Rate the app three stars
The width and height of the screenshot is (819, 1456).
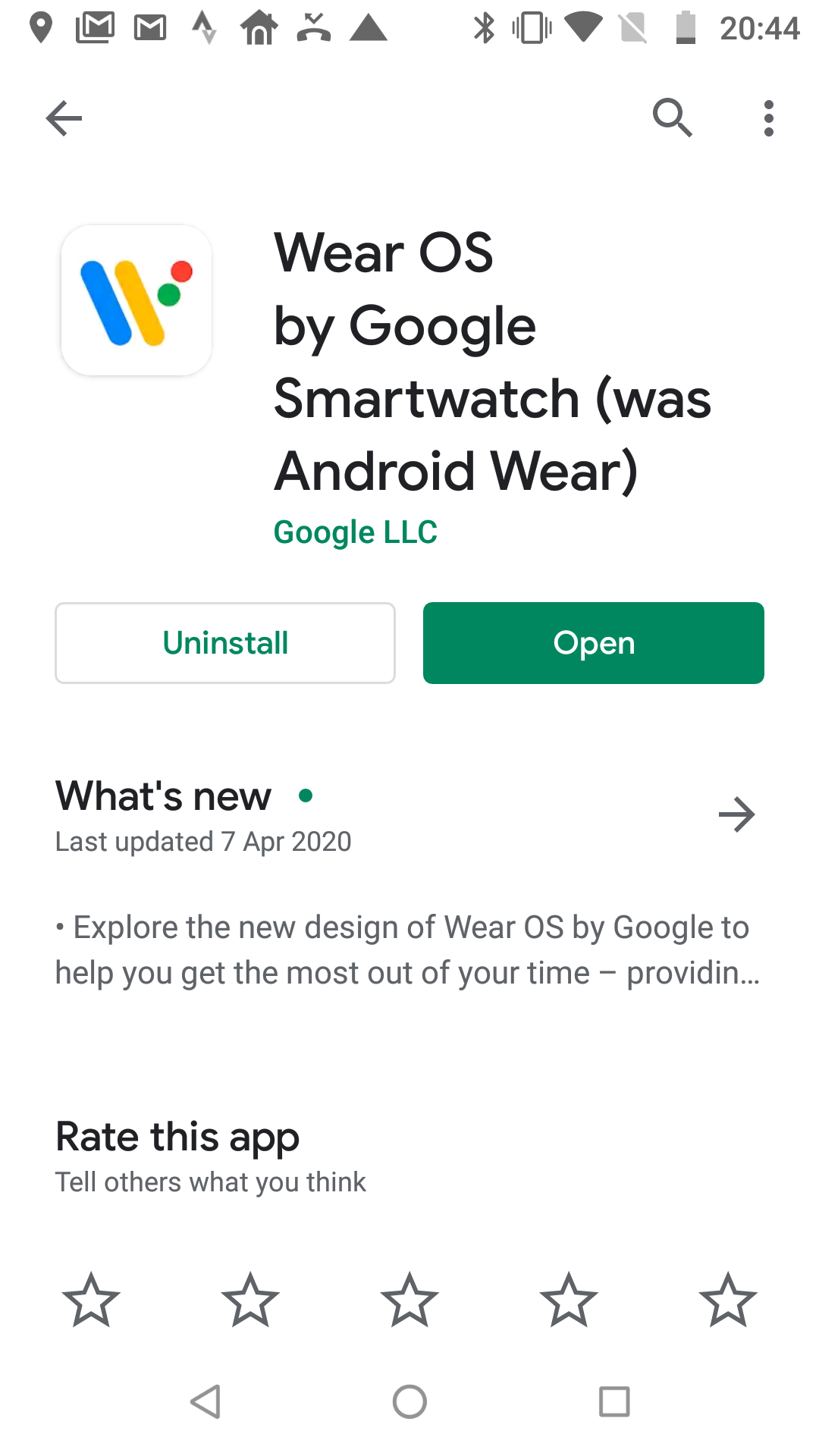click(409, 1300)
